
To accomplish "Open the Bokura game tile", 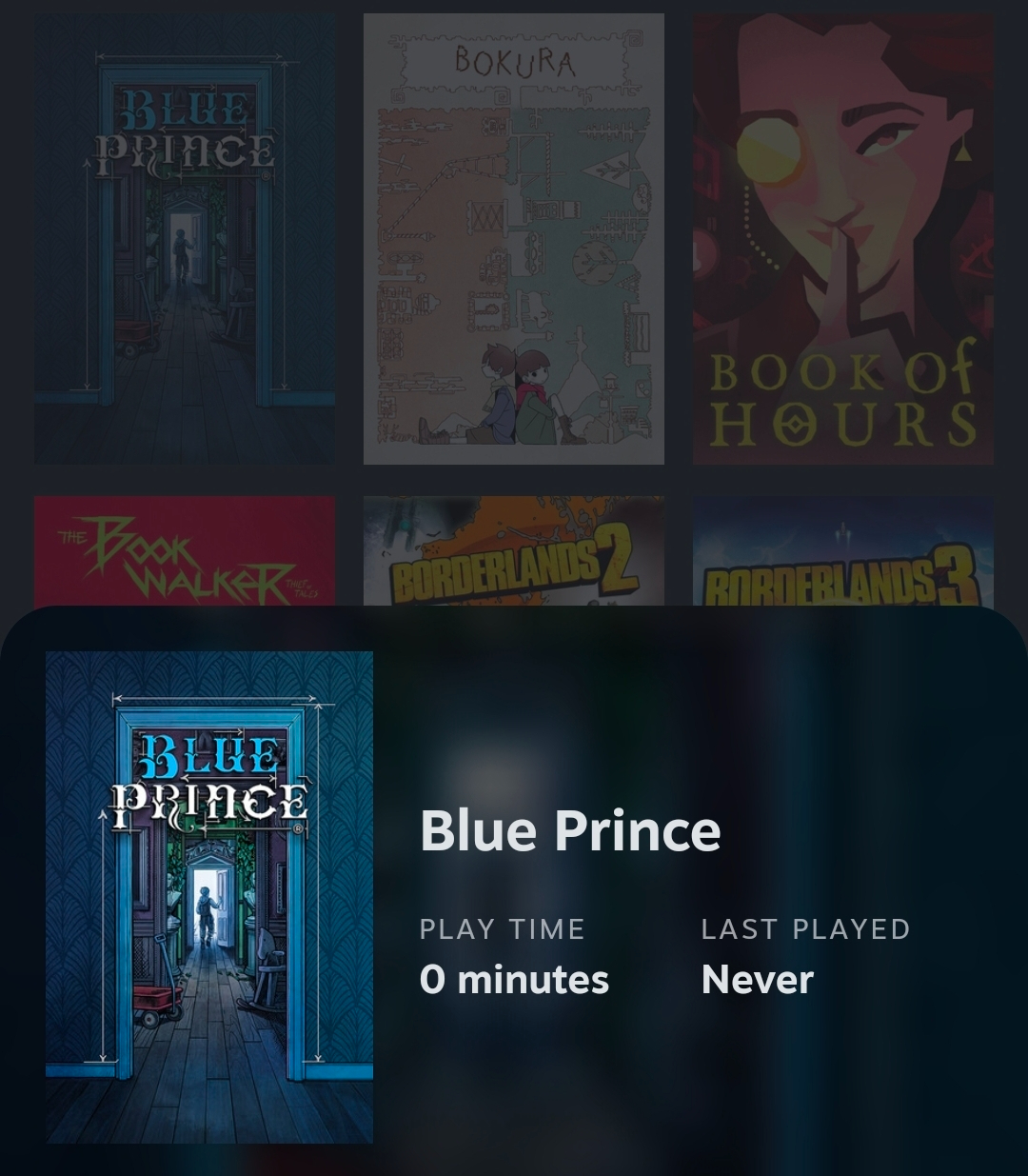I will click(513, 238).
